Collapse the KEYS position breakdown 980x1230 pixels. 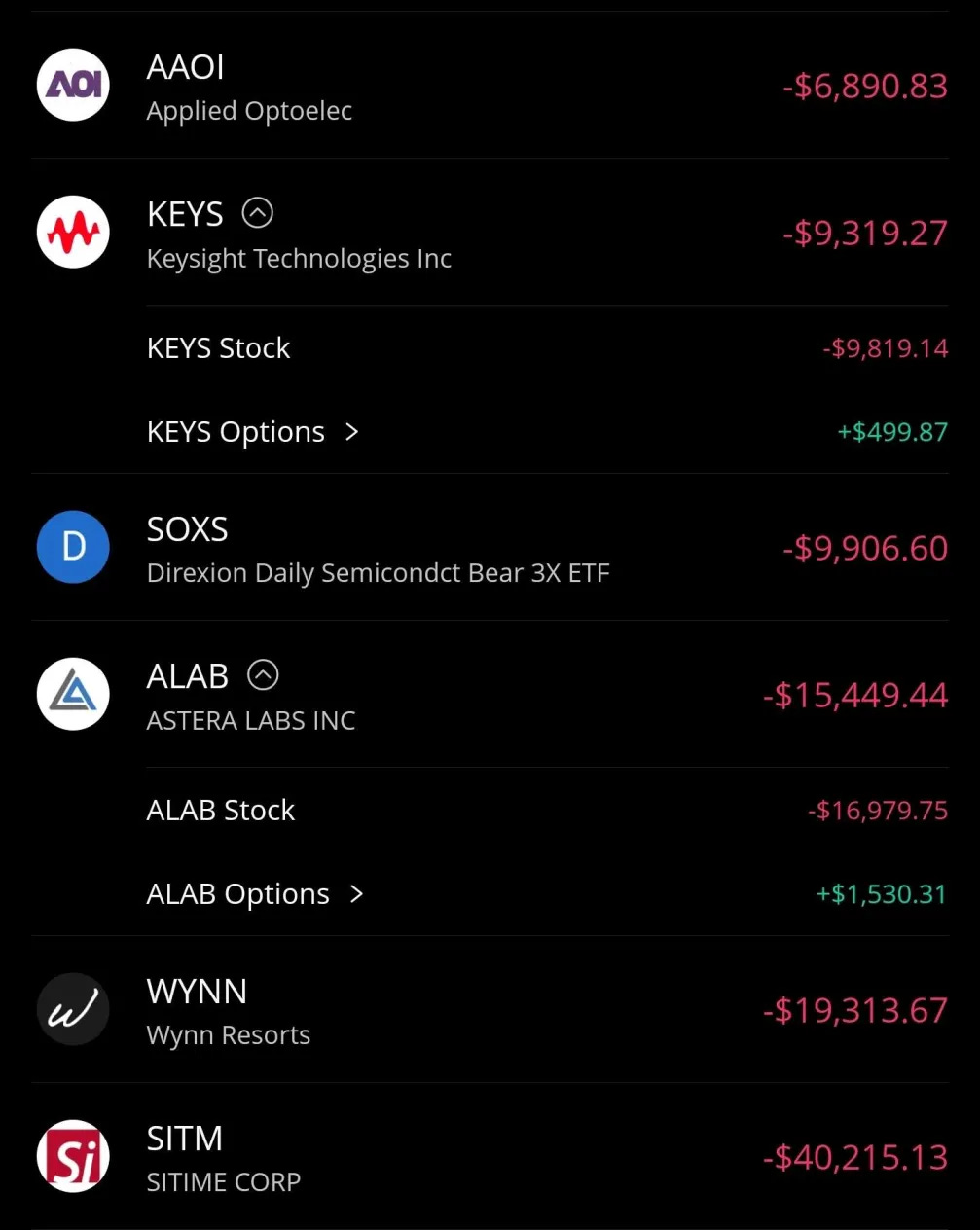click(258, 212)
